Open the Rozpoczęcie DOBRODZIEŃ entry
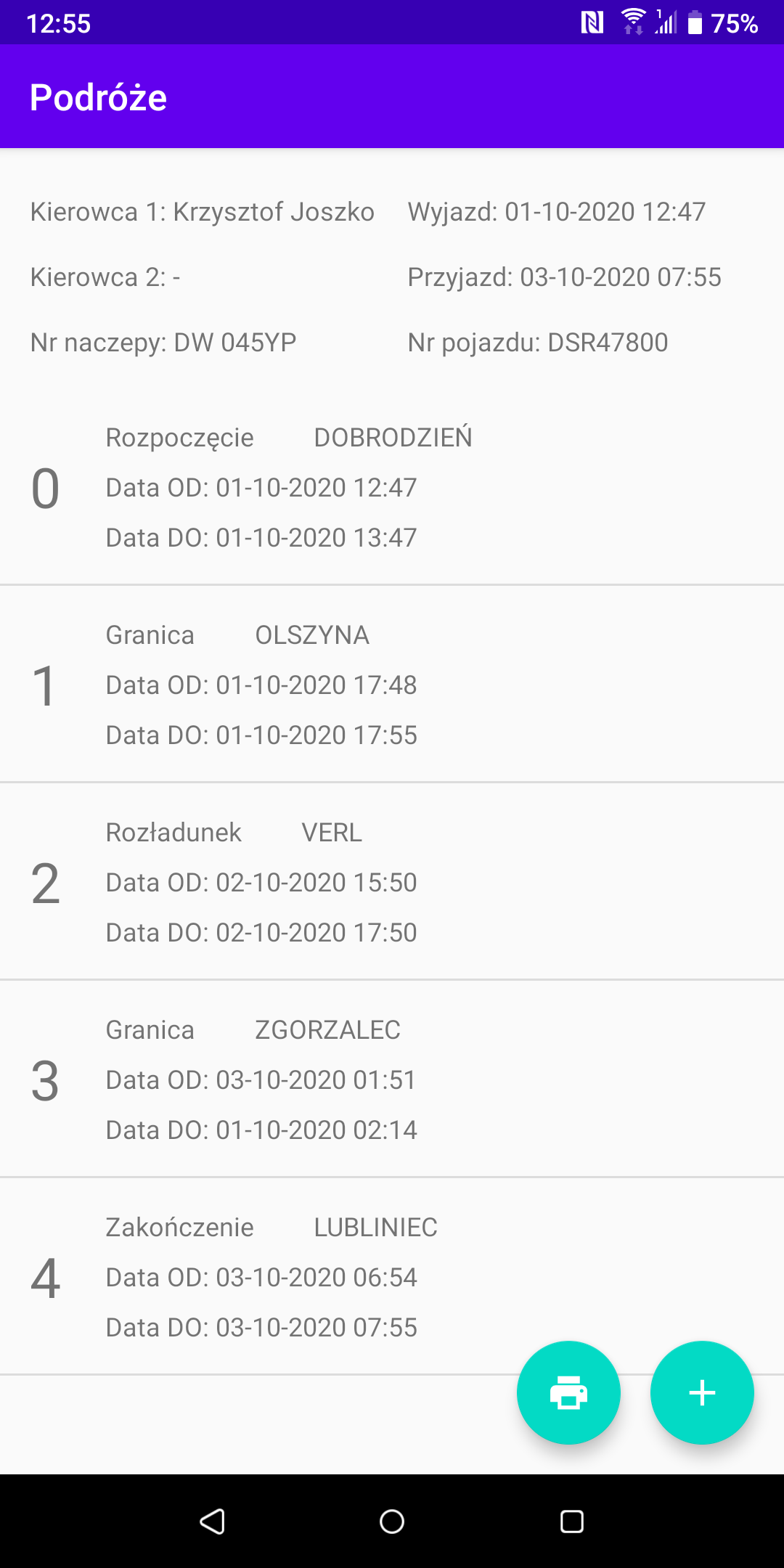Viewport: 784px width, 1568px height. point(392,487)
